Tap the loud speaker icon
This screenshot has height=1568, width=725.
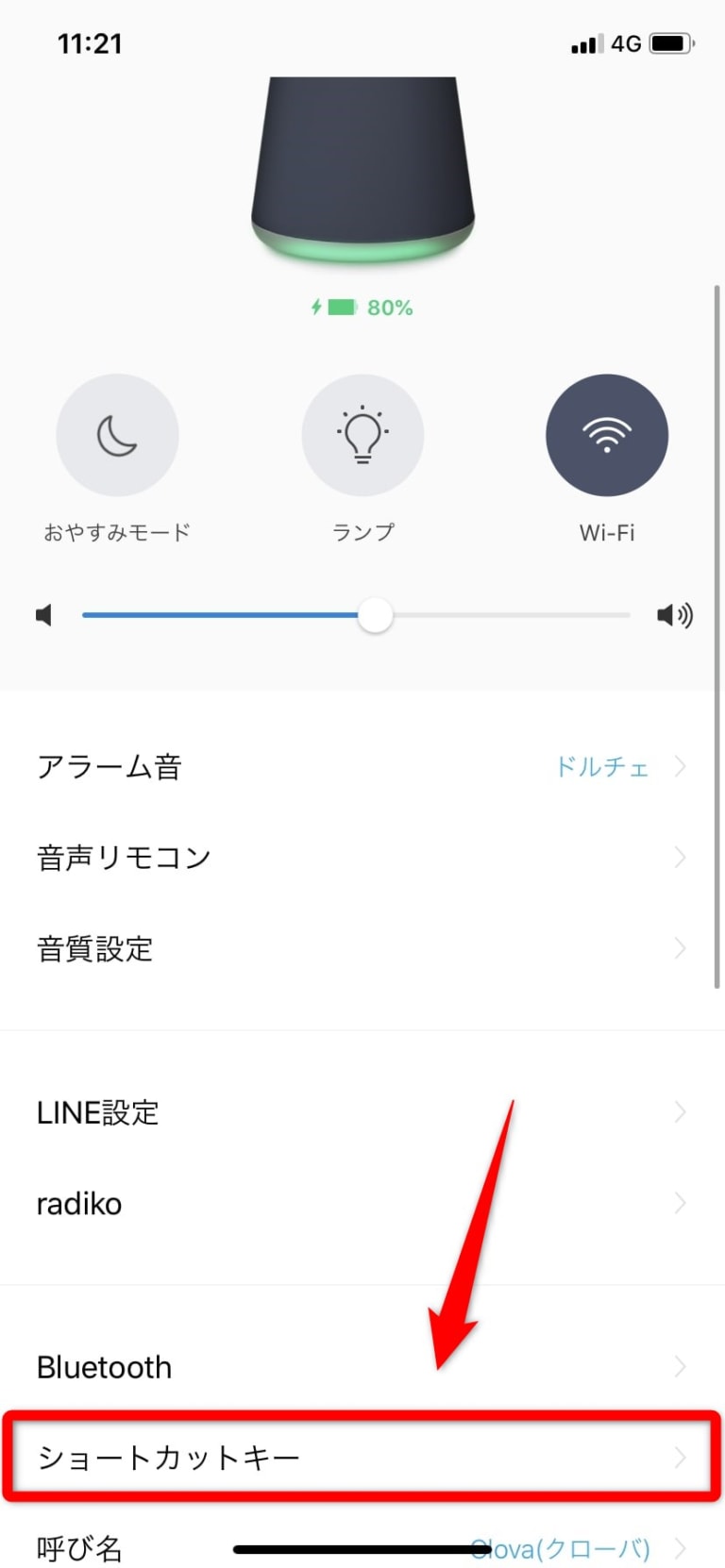click(x=675, y=614)
